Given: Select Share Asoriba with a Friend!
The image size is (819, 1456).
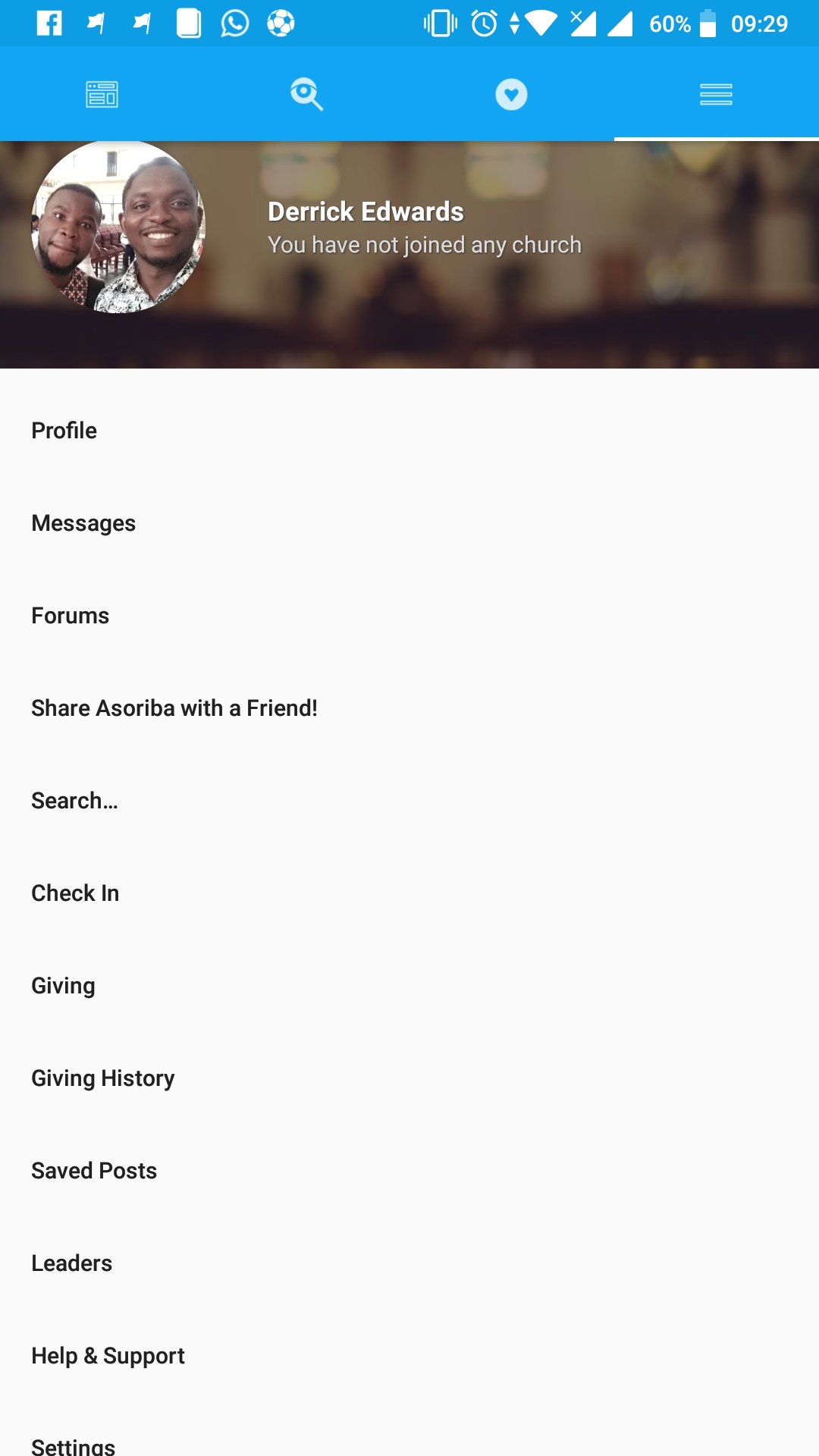Looking at the screenshot, I should pos(409,708).
